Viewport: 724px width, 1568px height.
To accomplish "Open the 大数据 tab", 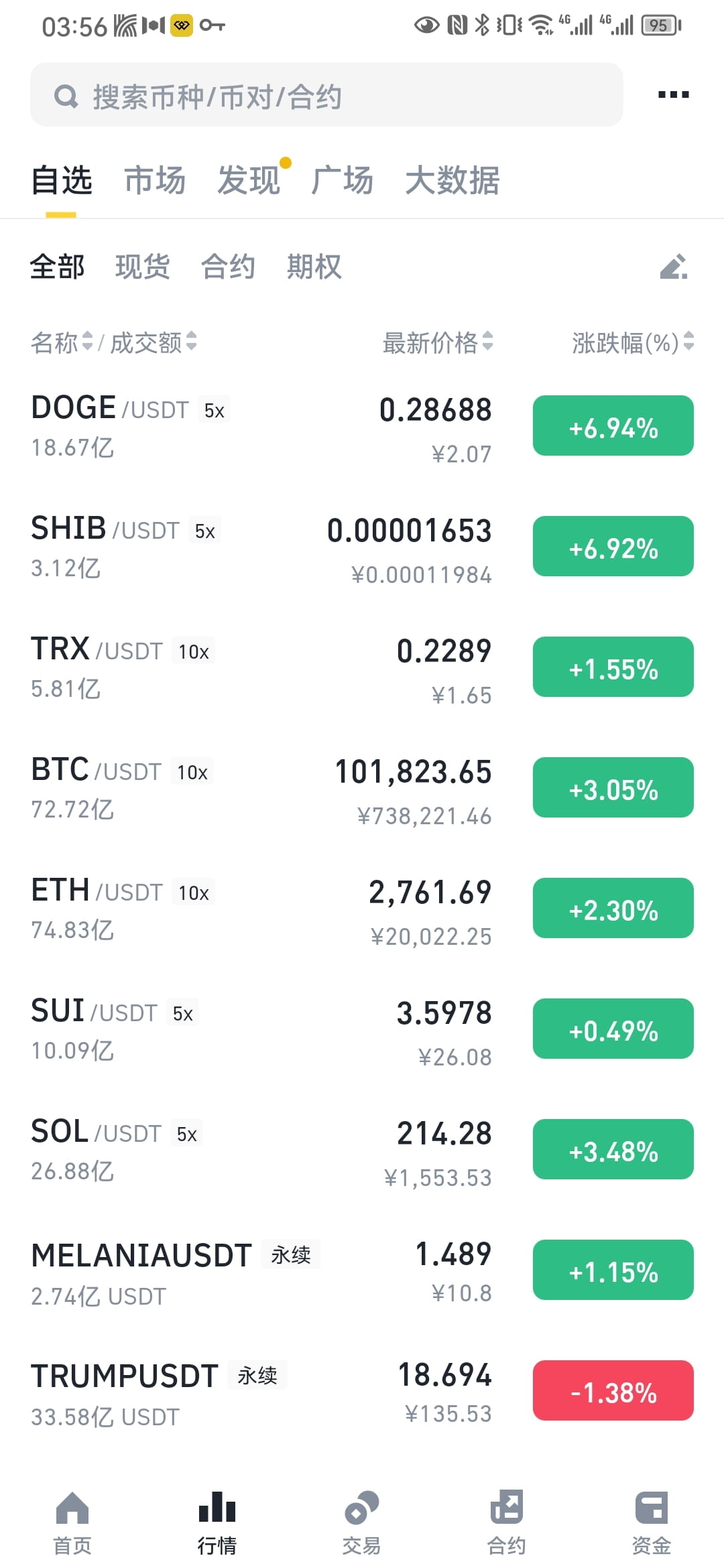I will click(452, 180).
